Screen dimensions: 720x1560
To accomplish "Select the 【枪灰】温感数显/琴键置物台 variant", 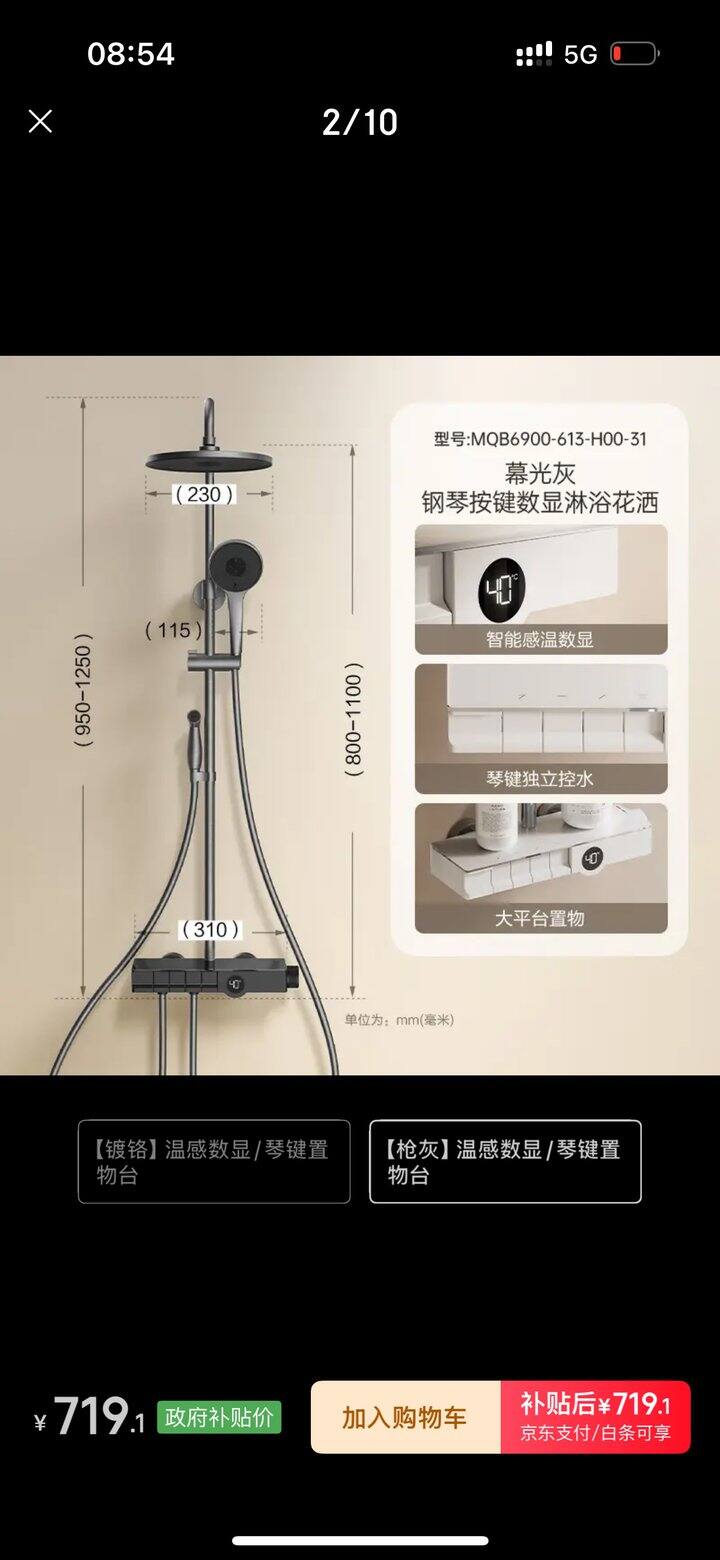I will (505, 1161).
